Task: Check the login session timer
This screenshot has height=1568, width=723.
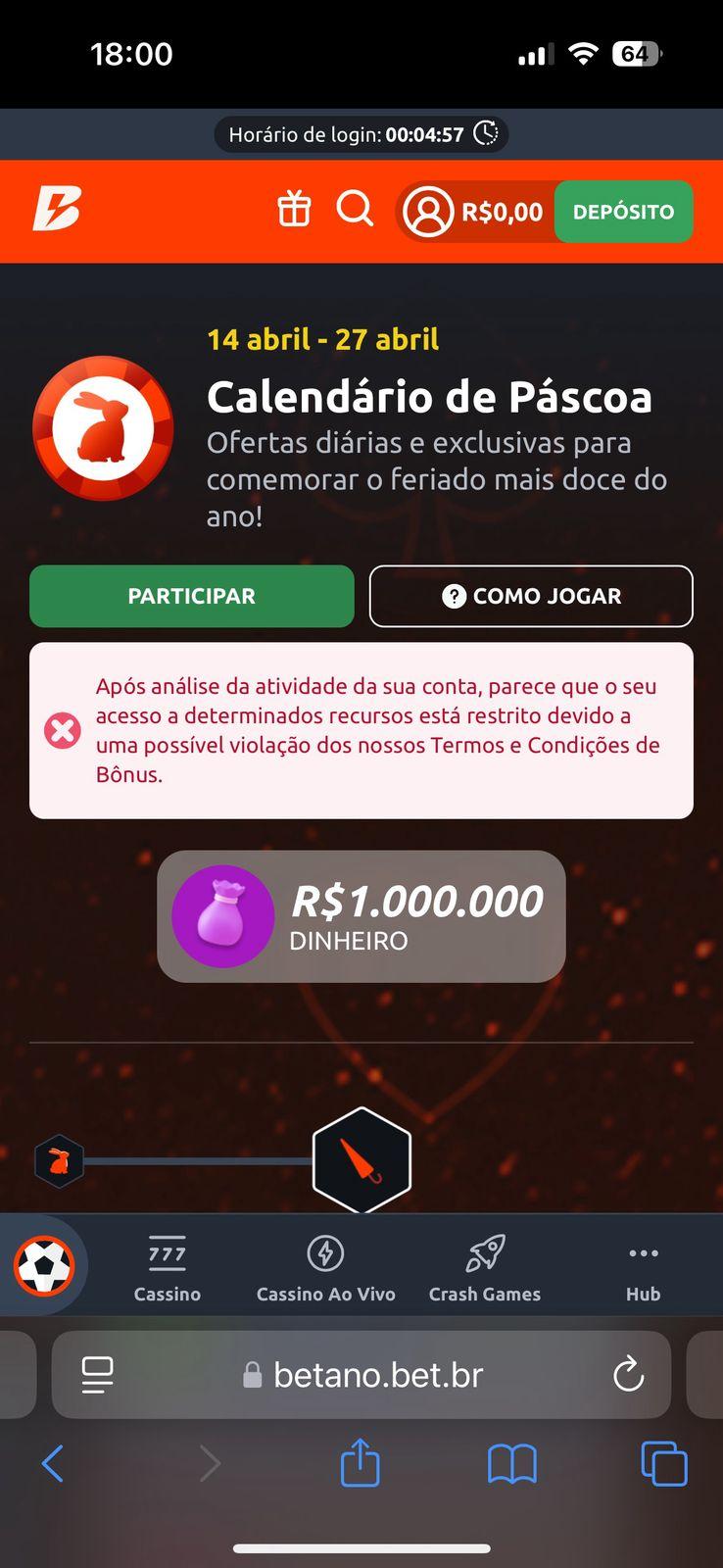Action: (x=361, y=134)
